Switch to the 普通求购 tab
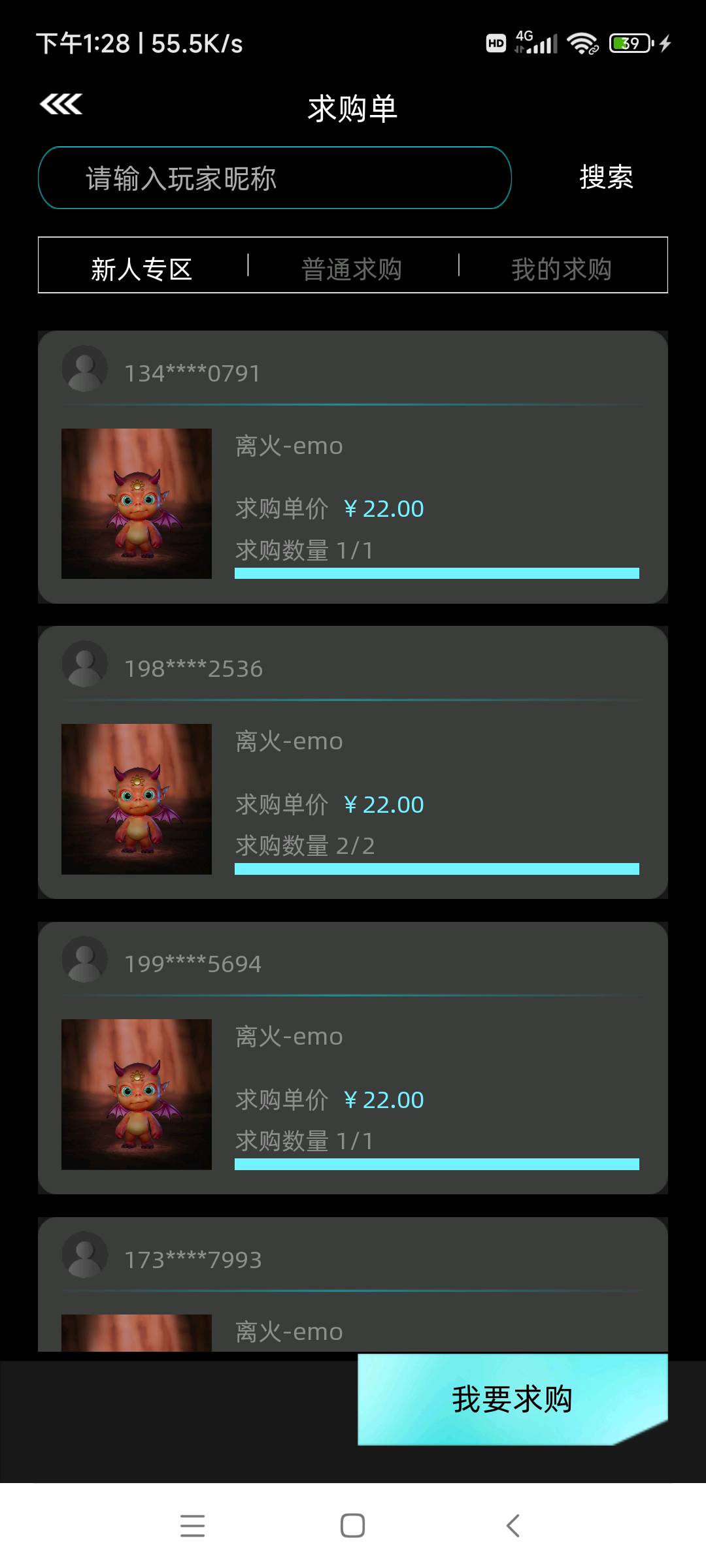The width and height of the screenshot is (706, 1568). [x=352, y=269]
